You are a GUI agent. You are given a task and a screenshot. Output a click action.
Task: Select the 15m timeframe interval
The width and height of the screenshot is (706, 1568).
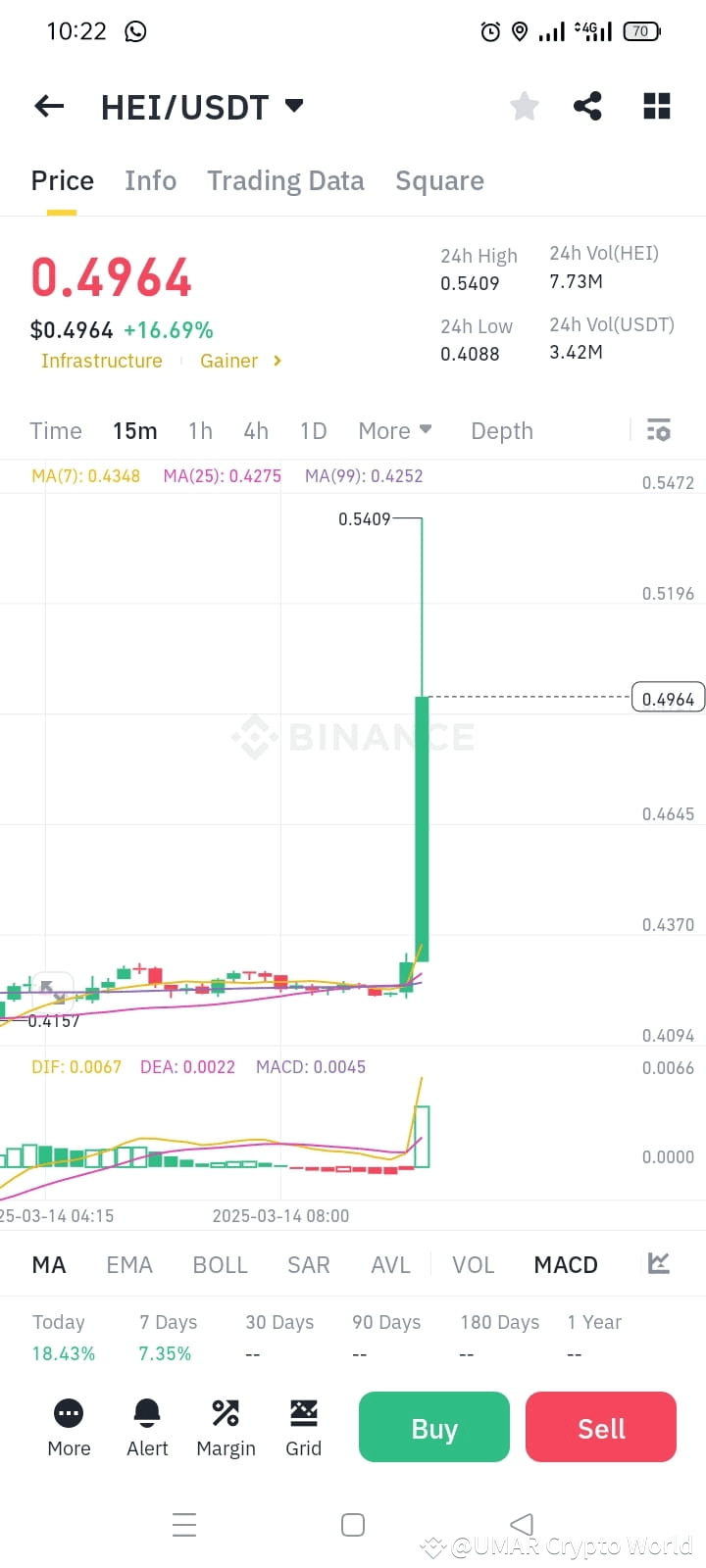pyautogui.click(x=134, y=429)
